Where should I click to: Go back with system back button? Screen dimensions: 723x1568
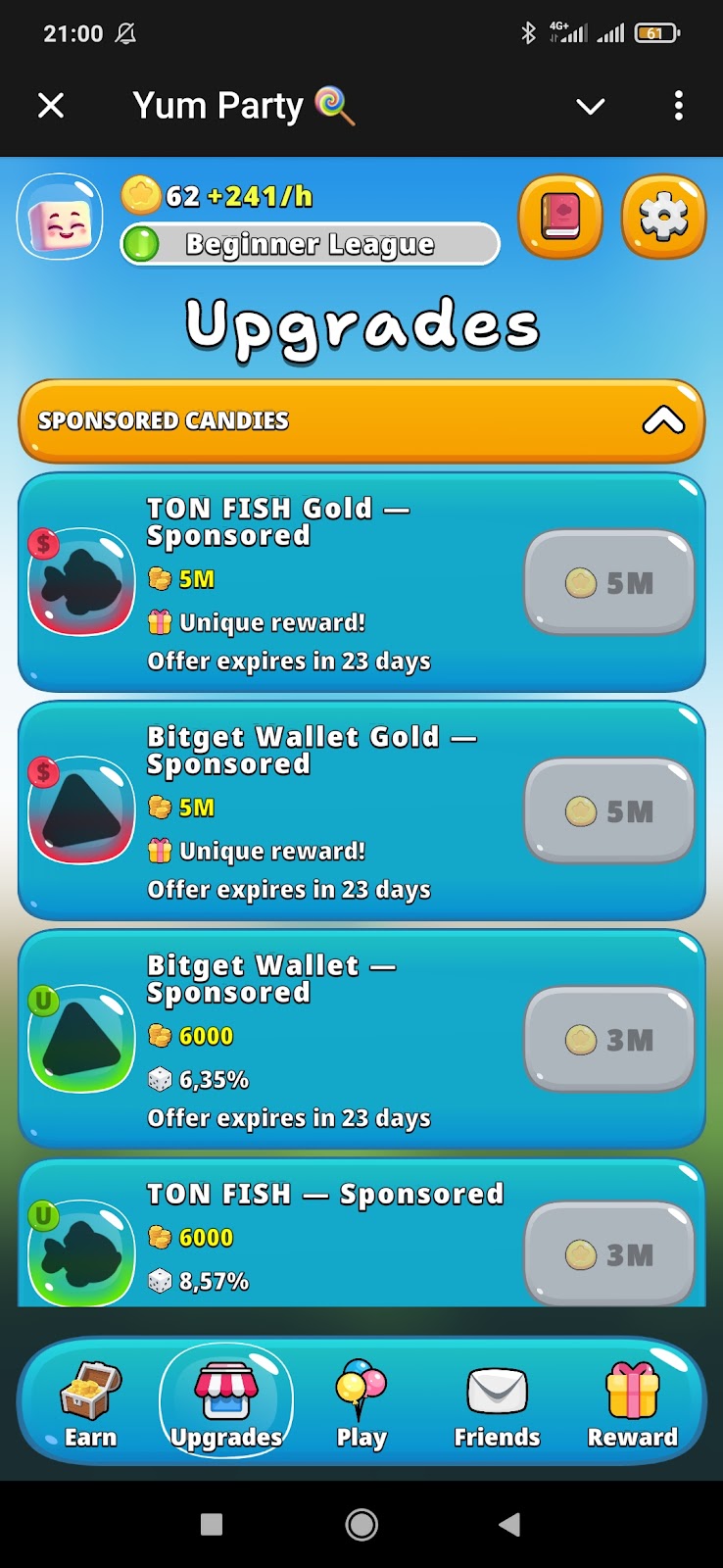(x=509, y=1524)
